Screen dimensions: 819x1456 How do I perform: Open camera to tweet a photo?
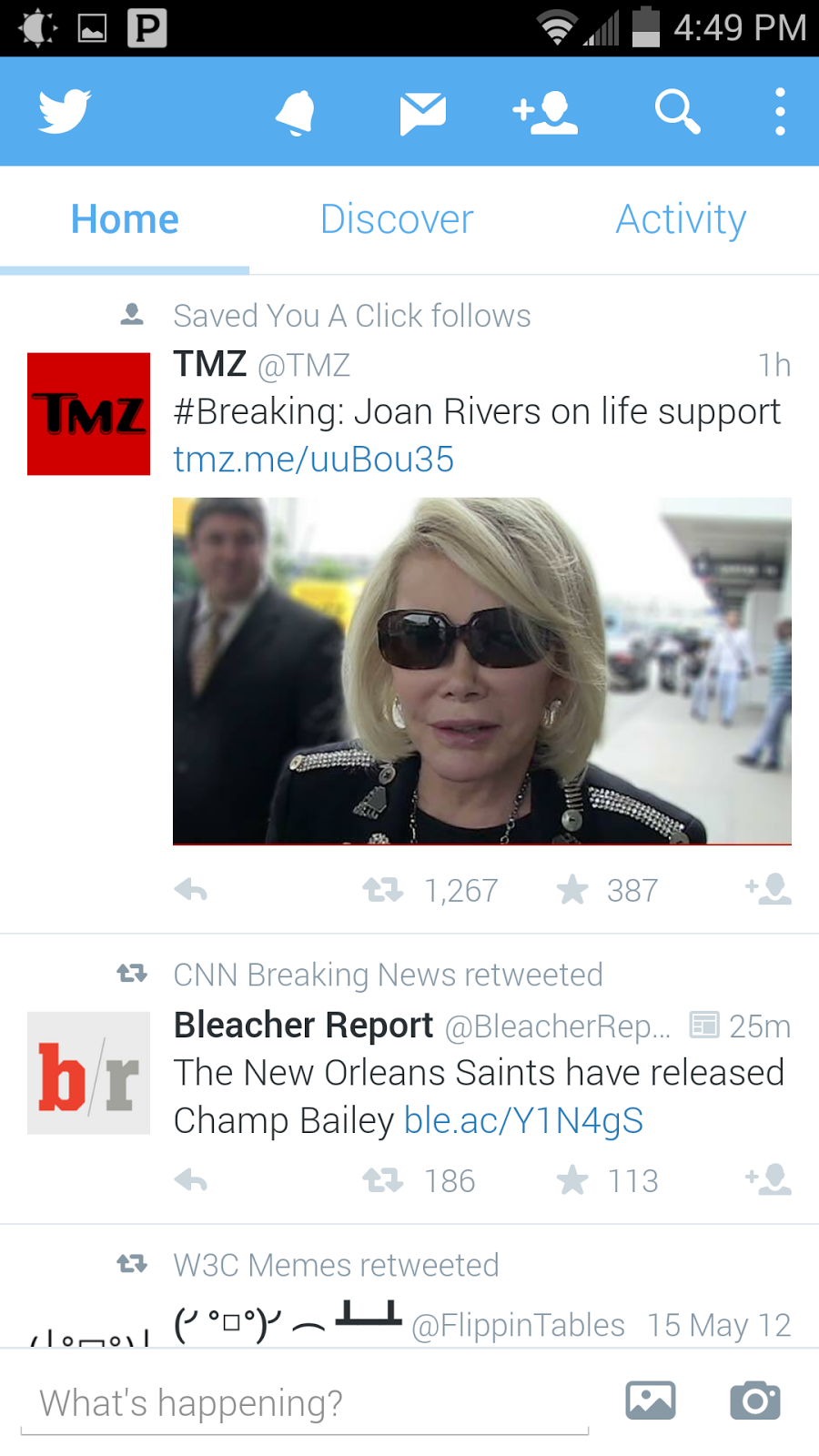tap(755, 1400)
